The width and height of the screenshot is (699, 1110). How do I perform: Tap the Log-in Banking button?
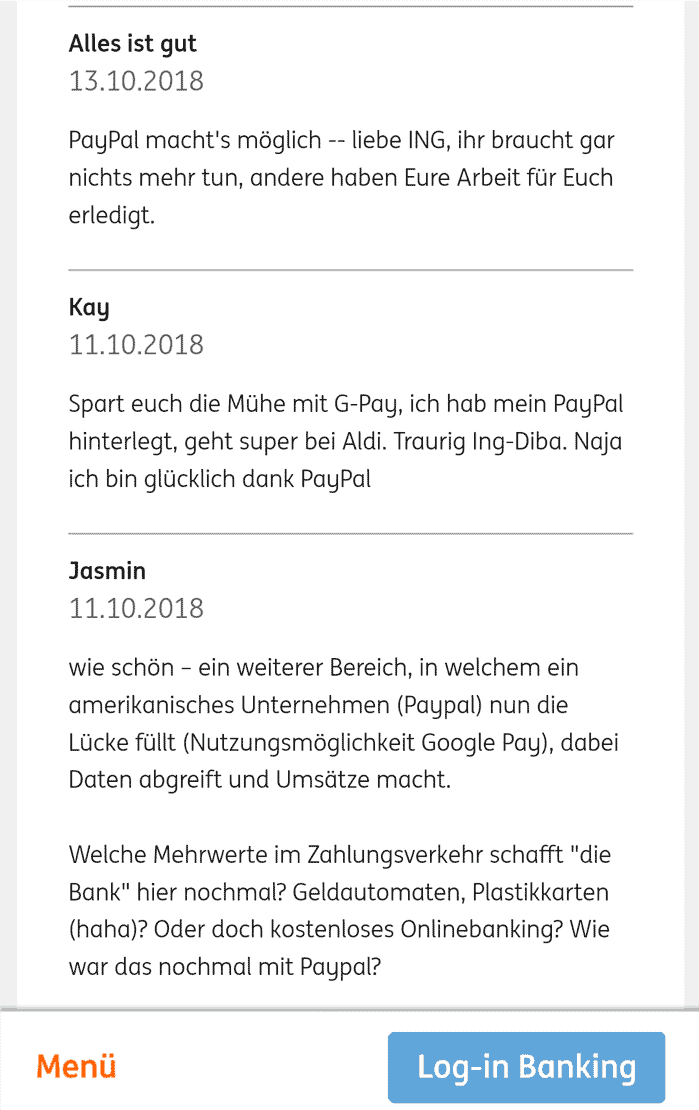click(x=526, y=1066)
